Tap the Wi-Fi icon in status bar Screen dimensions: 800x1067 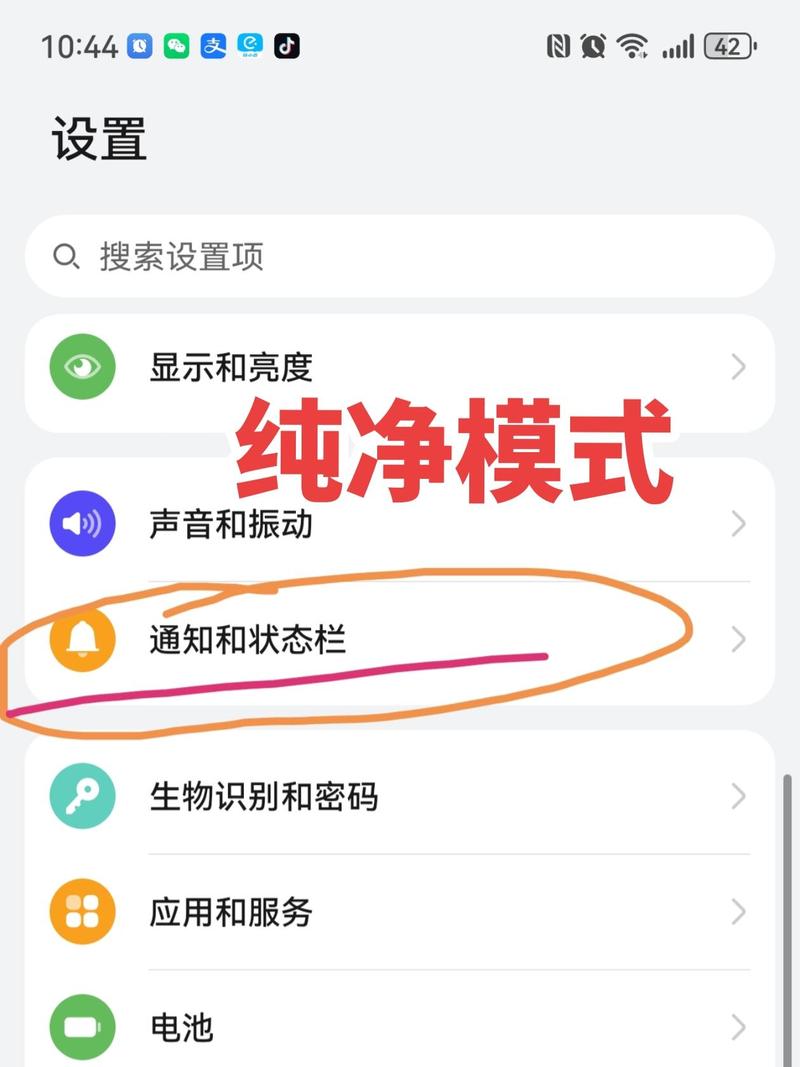[x=632, y=46]
